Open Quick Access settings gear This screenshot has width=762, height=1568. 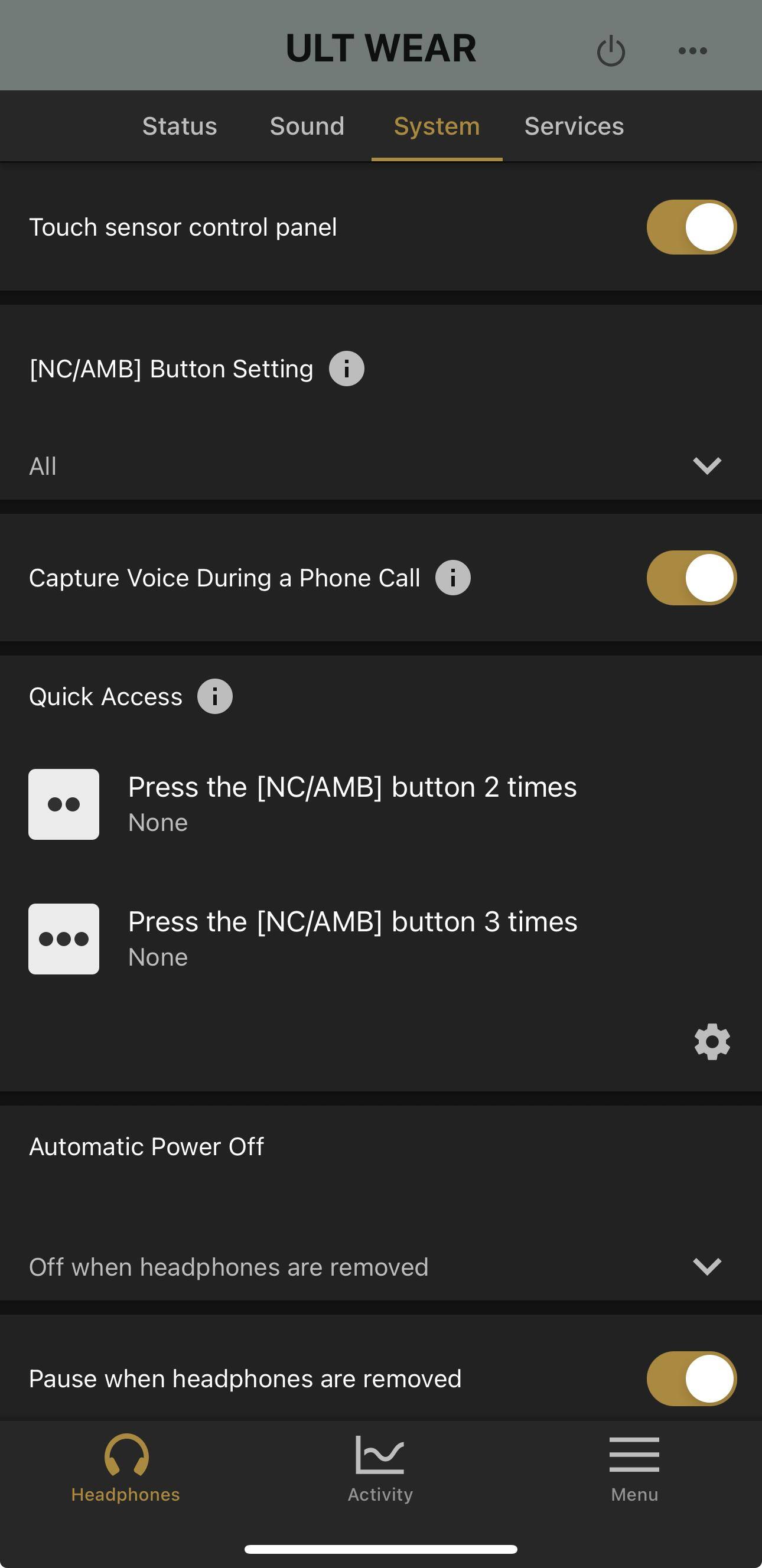click(x=711, y=1041)
